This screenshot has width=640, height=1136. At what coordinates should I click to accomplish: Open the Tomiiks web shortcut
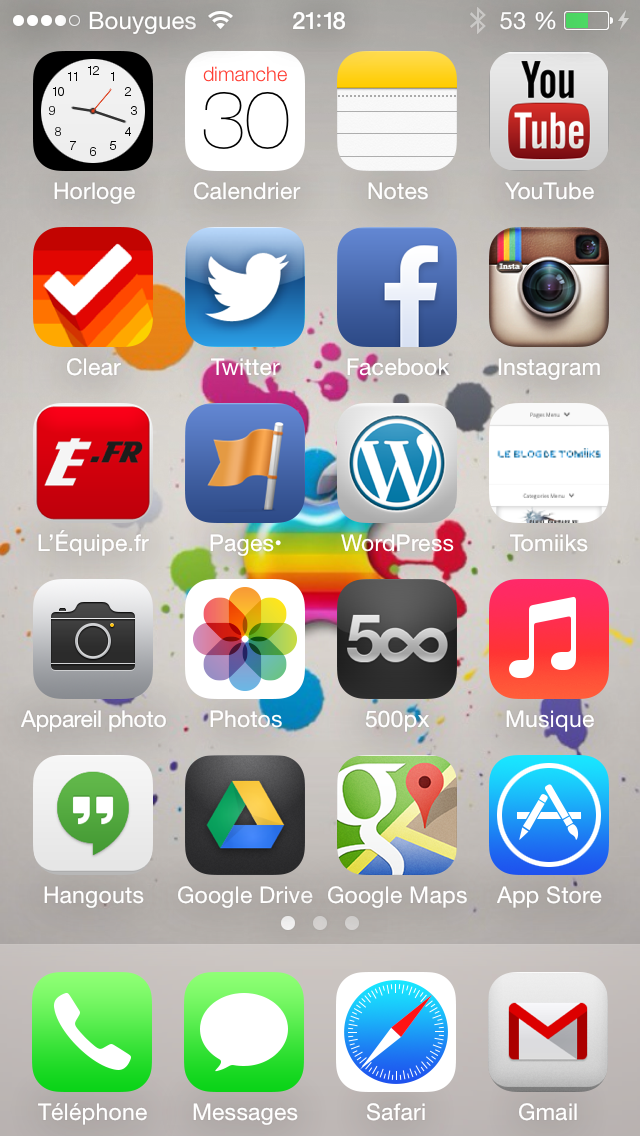[549, 463]
